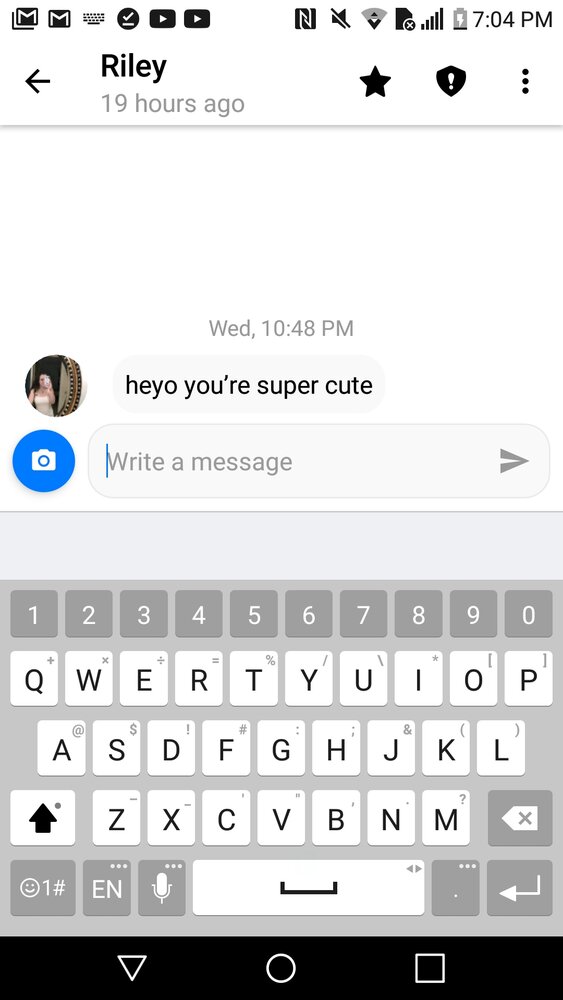
Task: Open the report shield icon
Action: (x=451, y=82)
